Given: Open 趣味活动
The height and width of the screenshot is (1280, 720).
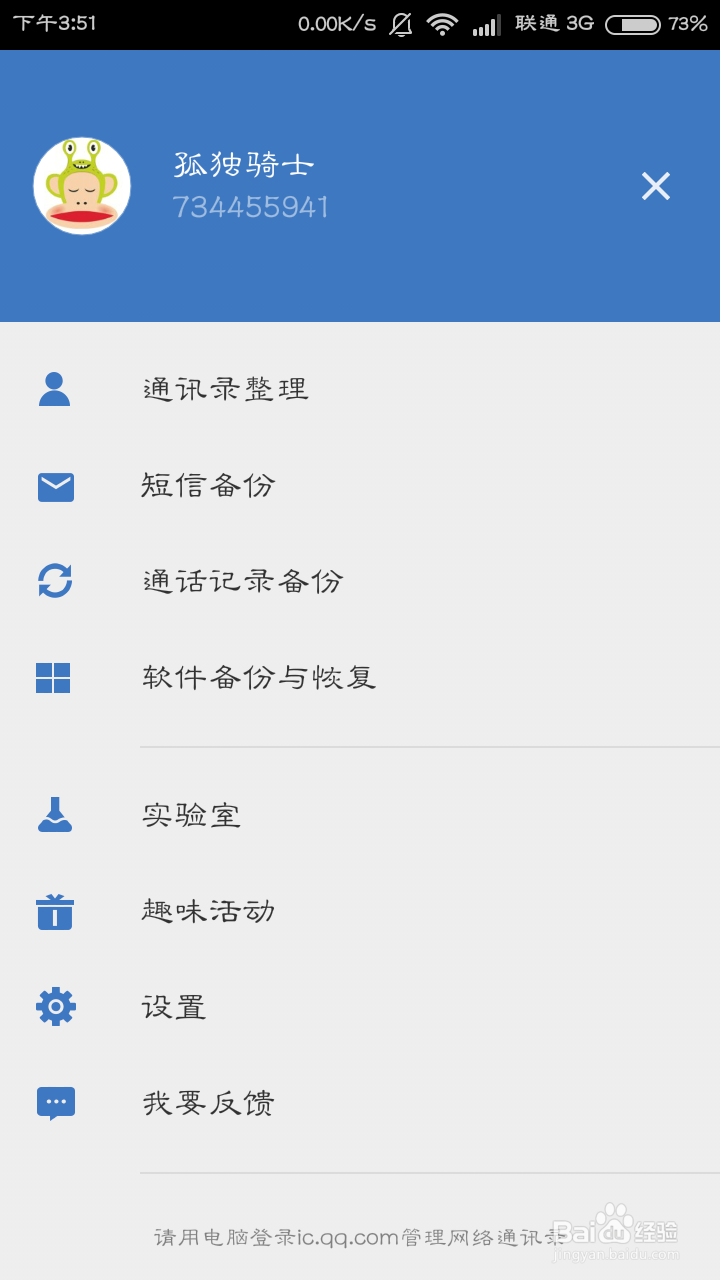Looking at the screenshot, I should [x=360, y=911].
